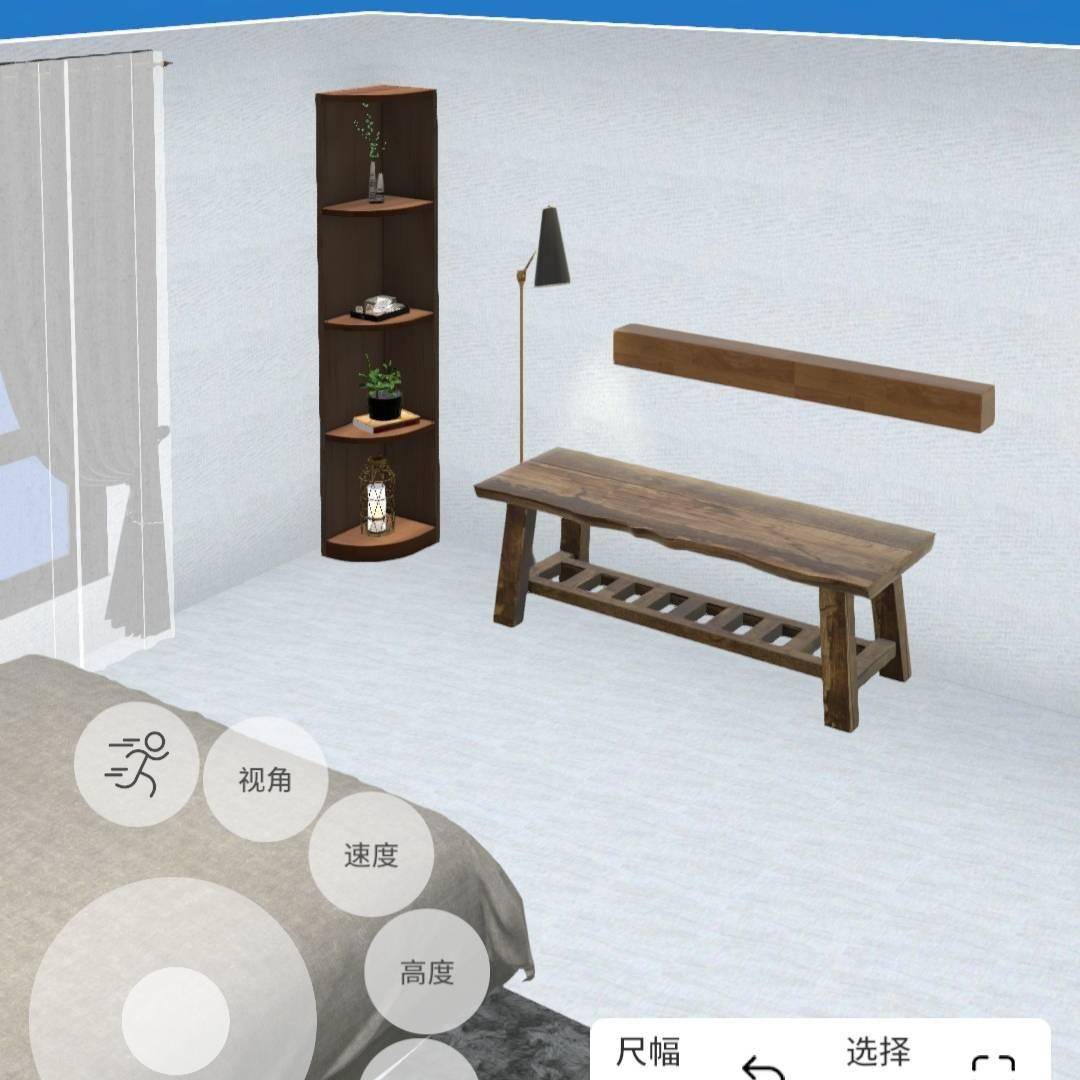The width and height of the screenshot is (1080, 1080).
Task: Open the 视角 view angle control
Action: point(265,779)
